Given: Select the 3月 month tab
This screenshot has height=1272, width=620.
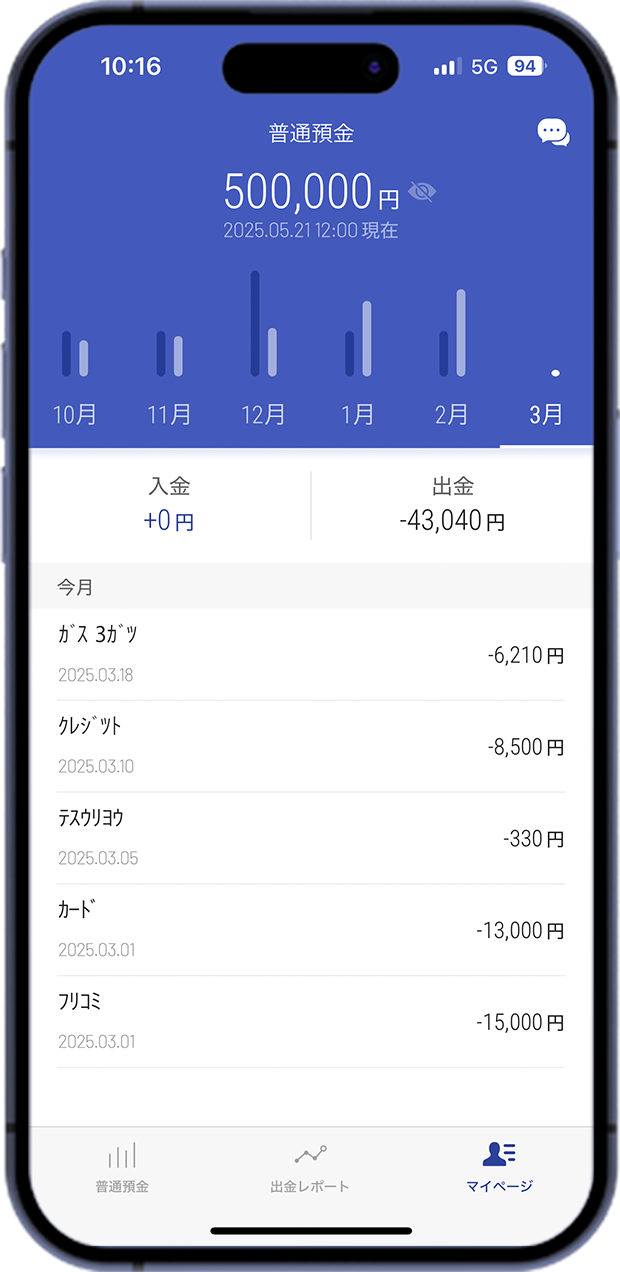Looking at the screenshot, I should [x=546, y=414].
